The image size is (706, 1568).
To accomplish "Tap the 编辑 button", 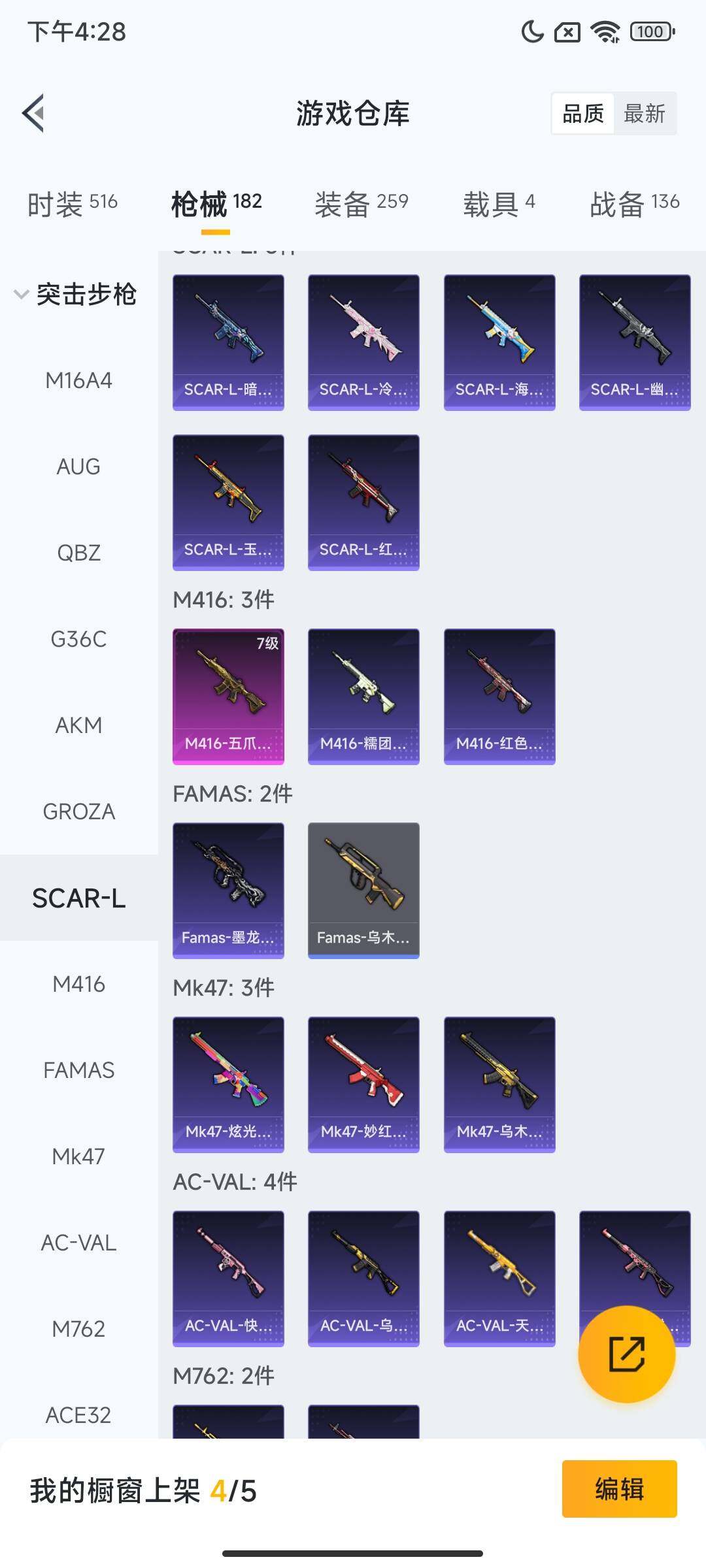I will [619, 1489].
